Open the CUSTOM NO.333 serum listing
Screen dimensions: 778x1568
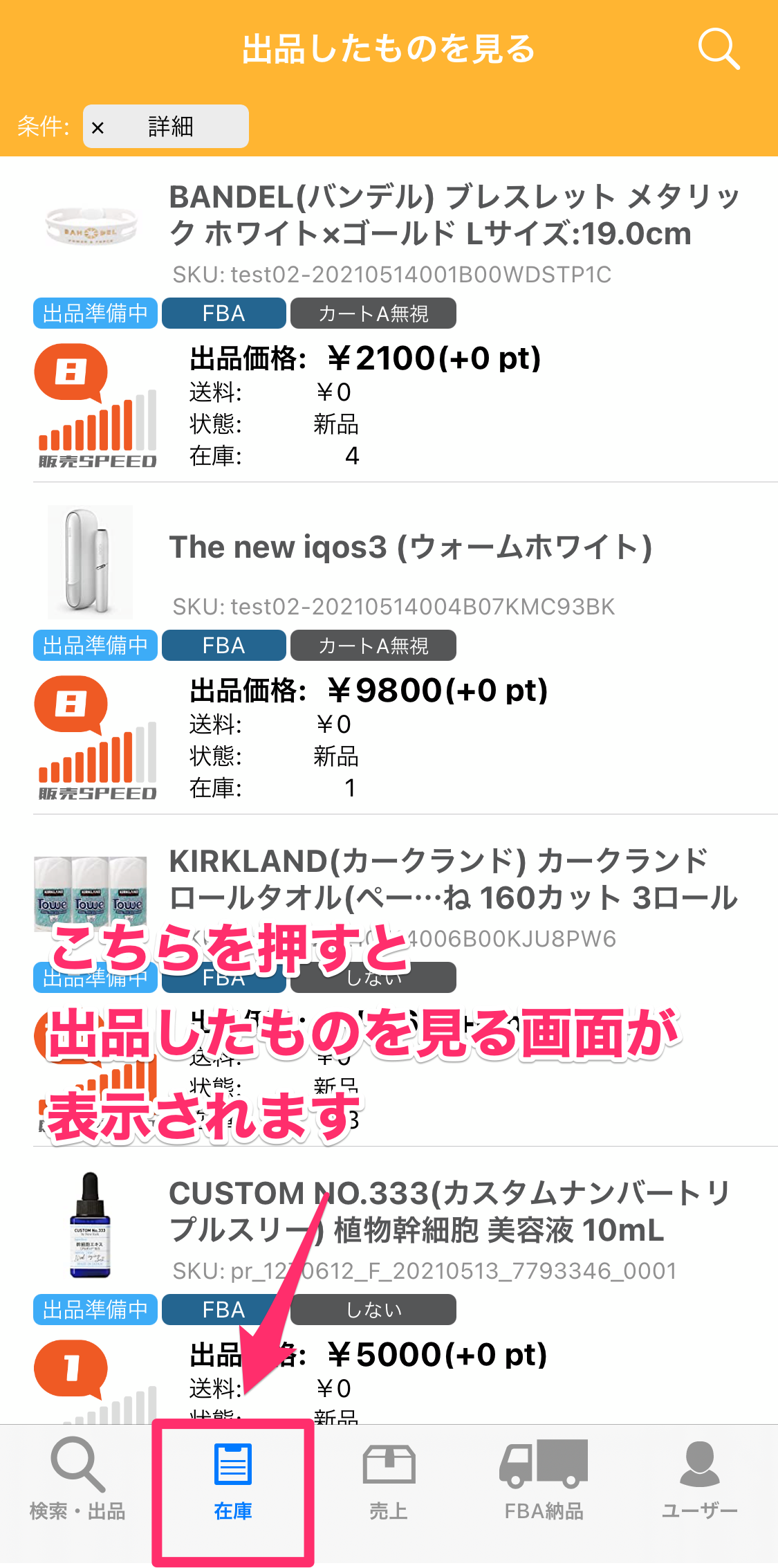click(x=450, y=1212)
